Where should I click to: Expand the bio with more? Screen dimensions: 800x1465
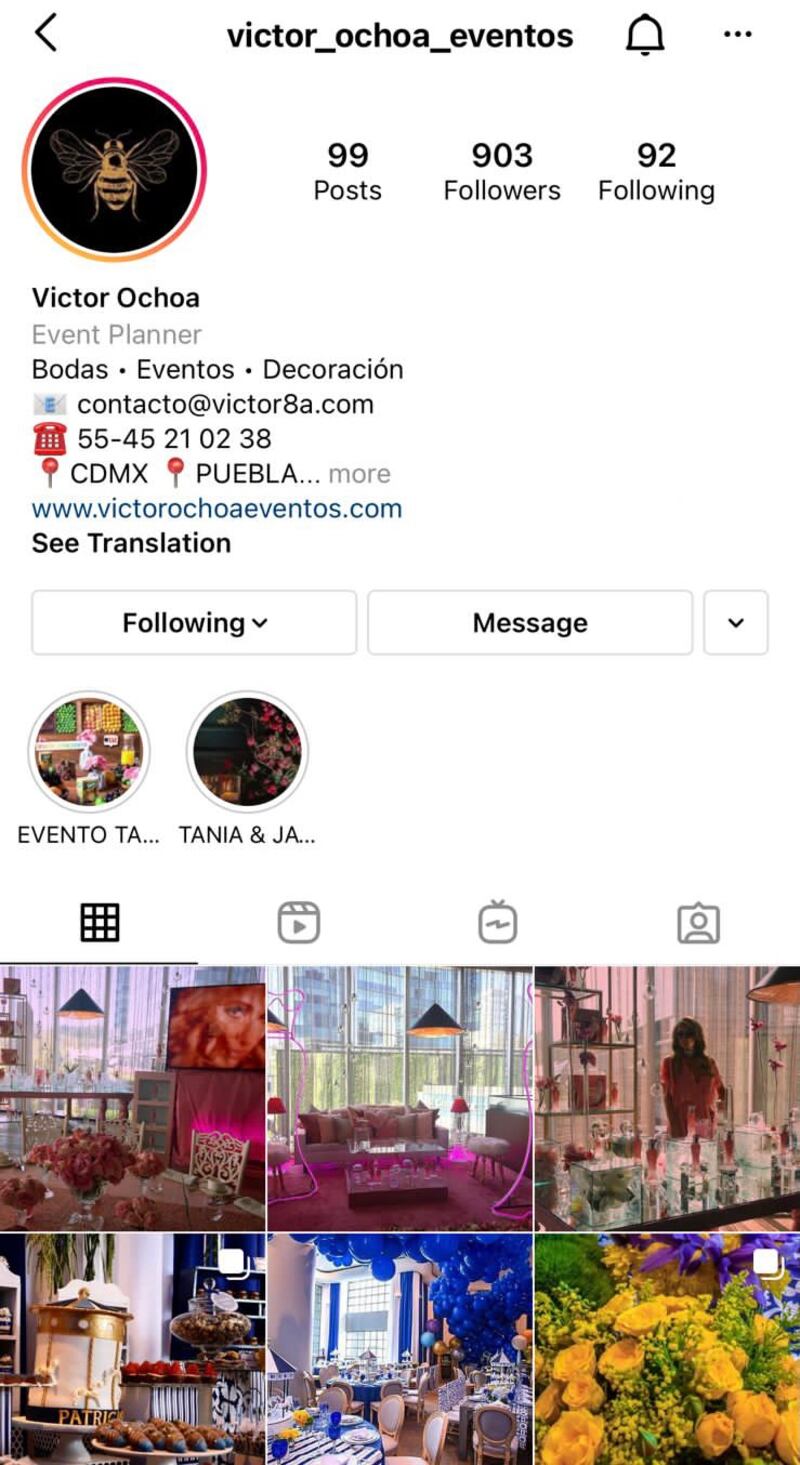click(x=359, y=474)
